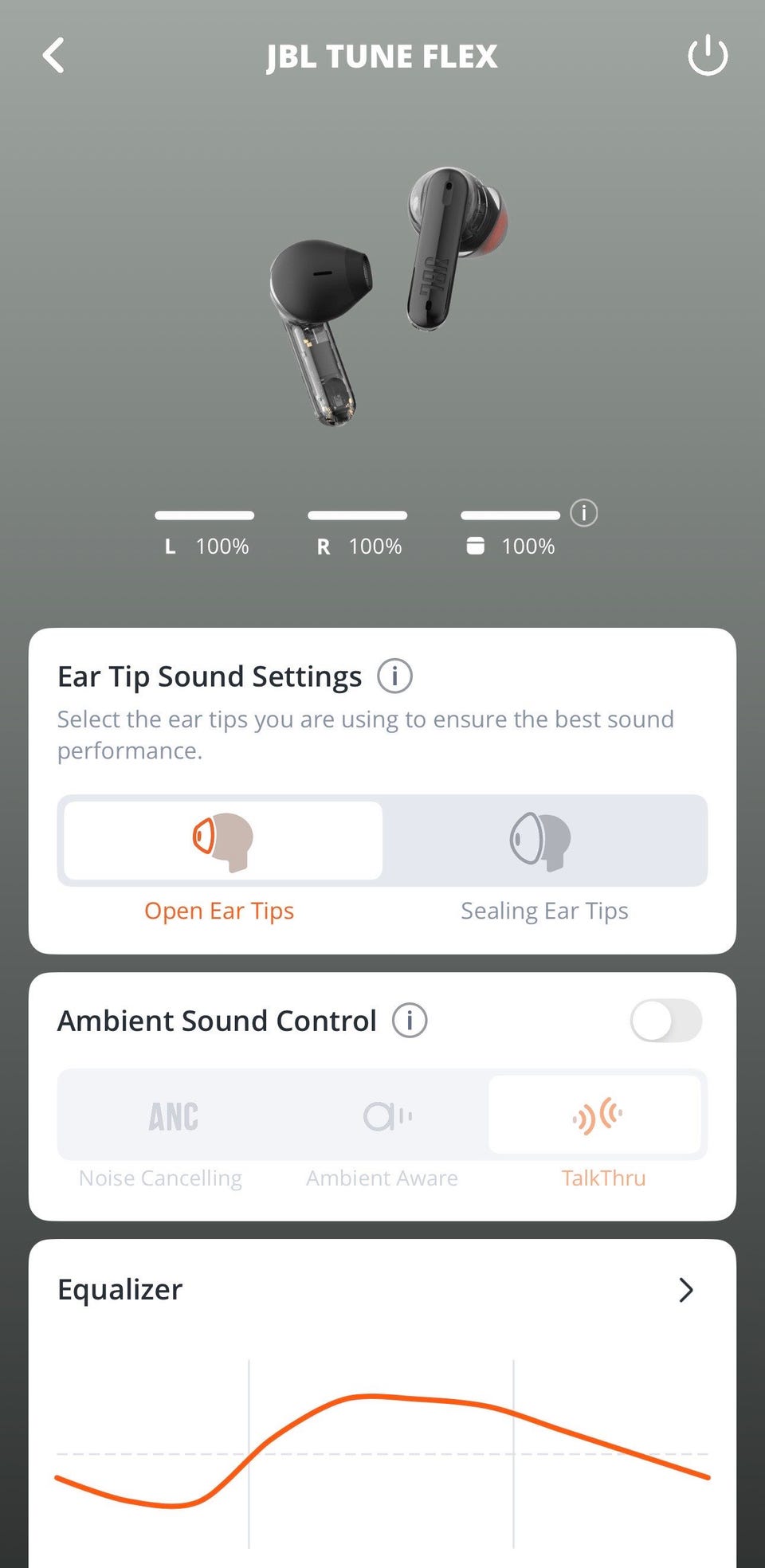765x1568 pixels.
Task: Open Ambient Sound Control info
Action: pos(410,1021)
